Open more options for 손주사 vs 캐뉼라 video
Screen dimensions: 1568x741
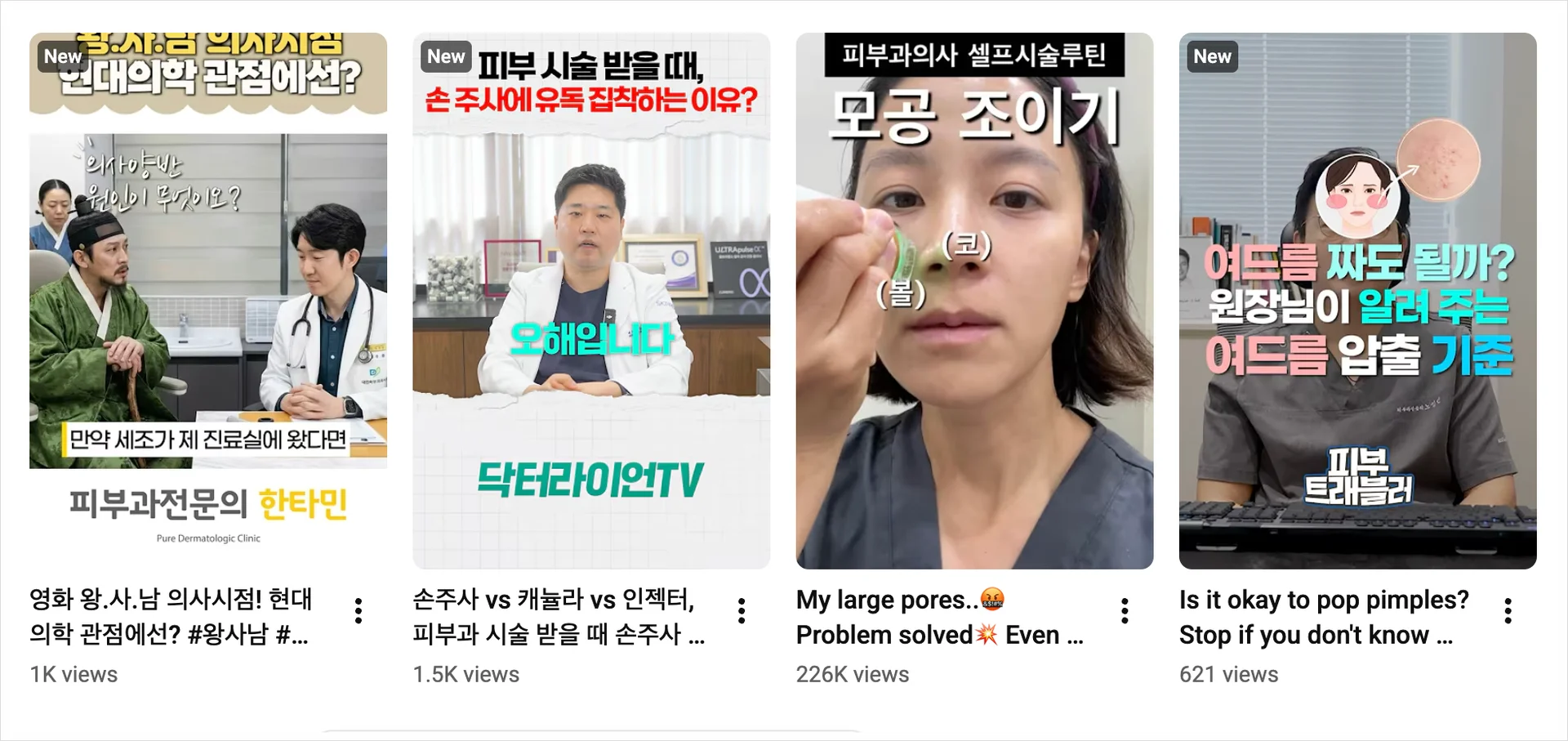[x=742, y=611]
